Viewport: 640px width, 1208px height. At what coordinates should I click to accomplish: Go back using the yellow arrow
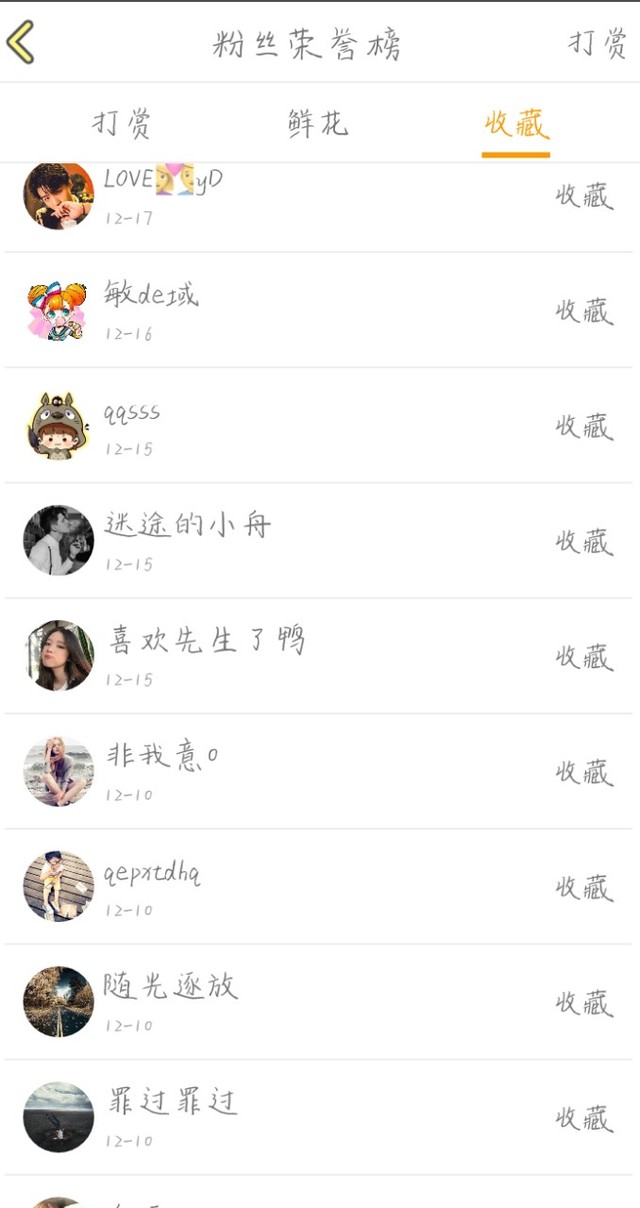click(x=22, y=42)
